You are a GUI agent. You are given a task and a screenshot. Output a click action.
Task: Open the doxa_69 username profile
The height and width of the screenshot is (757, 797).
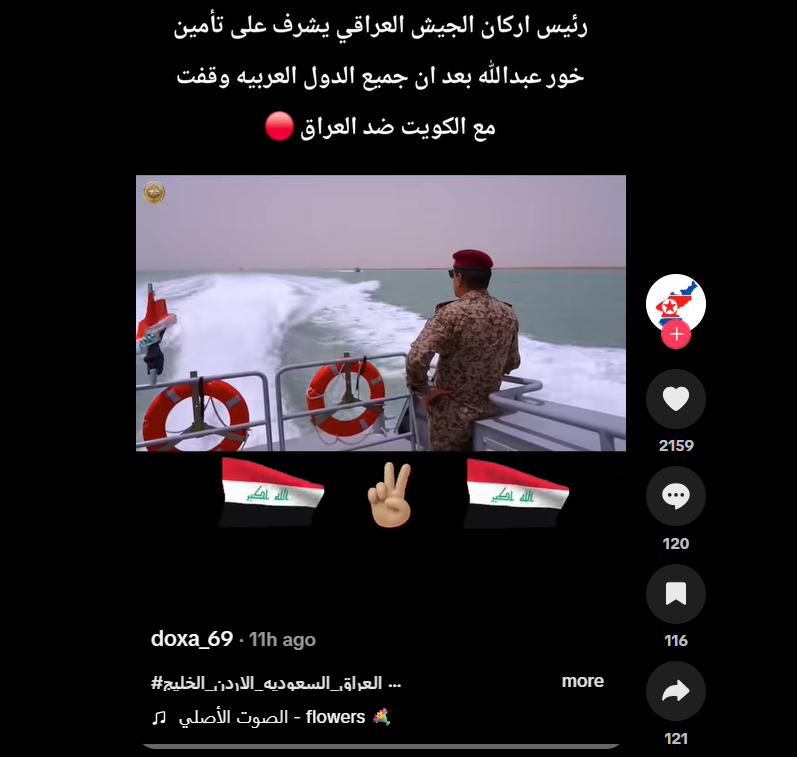pyautogui.click(x=191, y=639)
